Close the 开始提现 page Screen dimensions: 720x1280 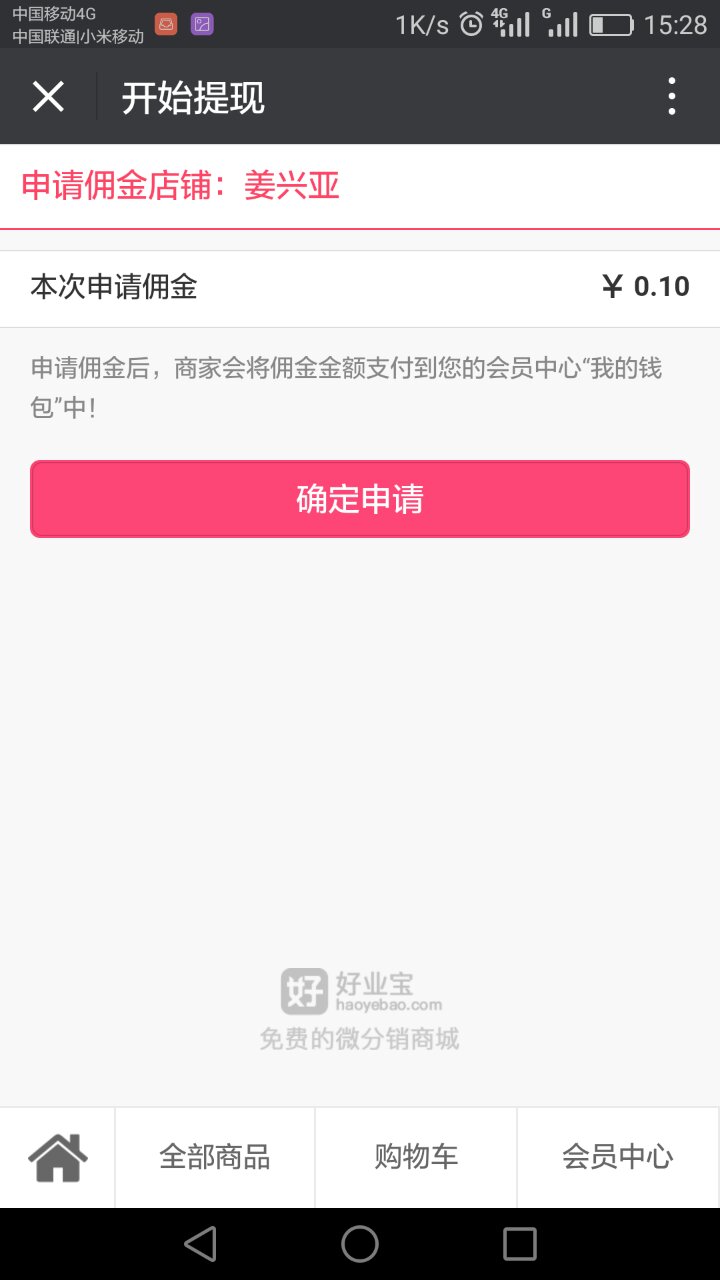(x=48, y=97)
